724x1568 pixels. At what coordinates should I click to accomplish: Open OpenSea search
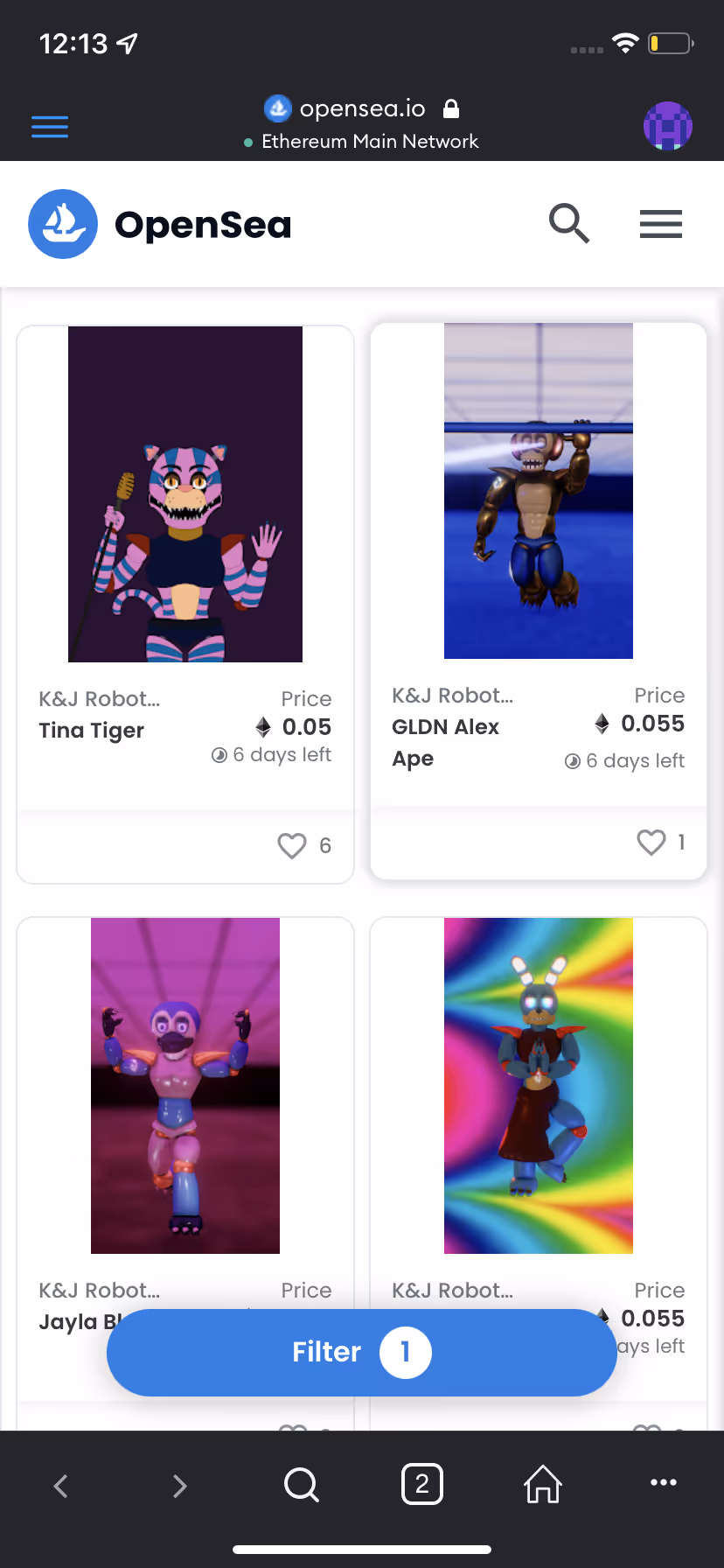[568, 224]
